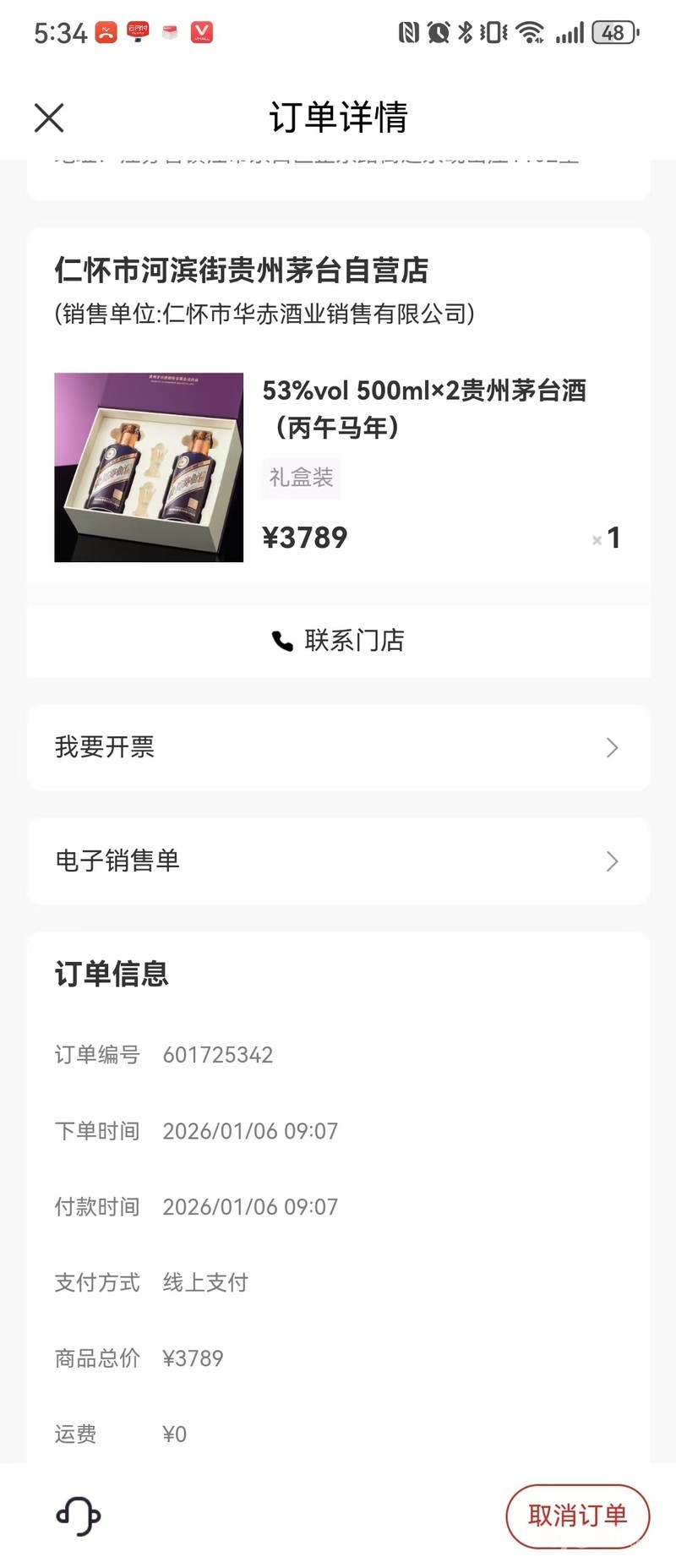The width and height of the screenshot is (676, 1568).
Task: Tap 联系门店 to call the store
Action: tap(338, 641)
